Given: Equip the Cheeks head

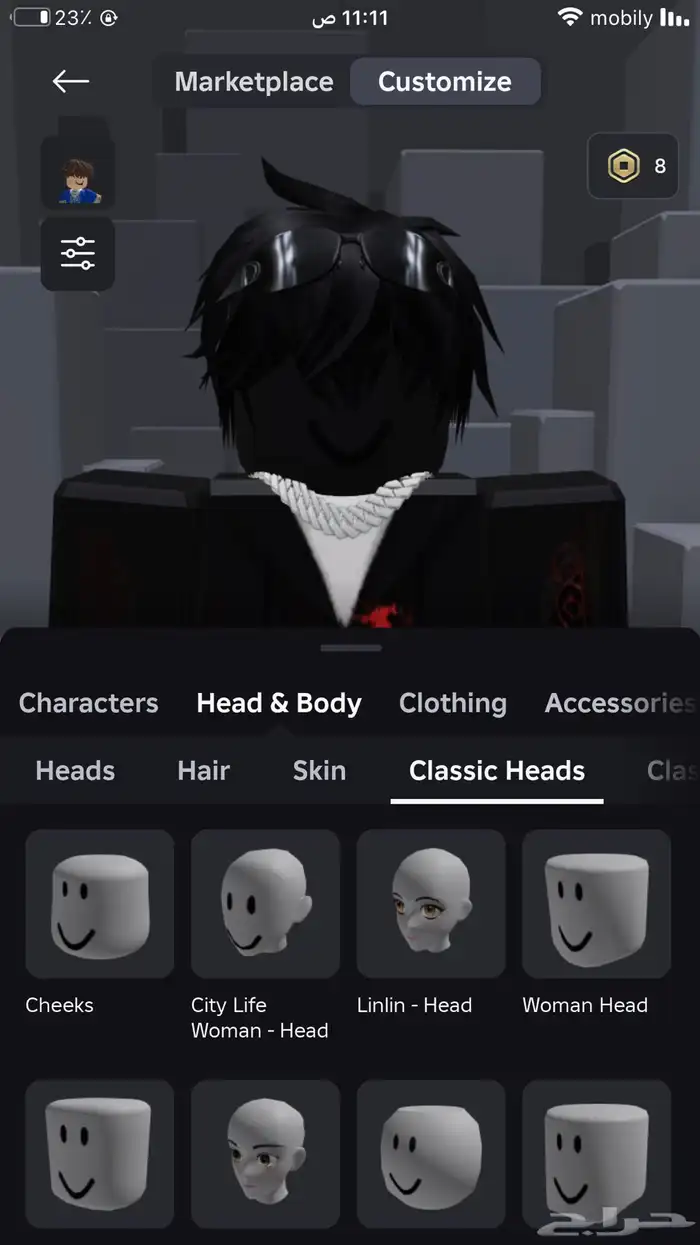Looking at the screenshot, I should point(99,903).
